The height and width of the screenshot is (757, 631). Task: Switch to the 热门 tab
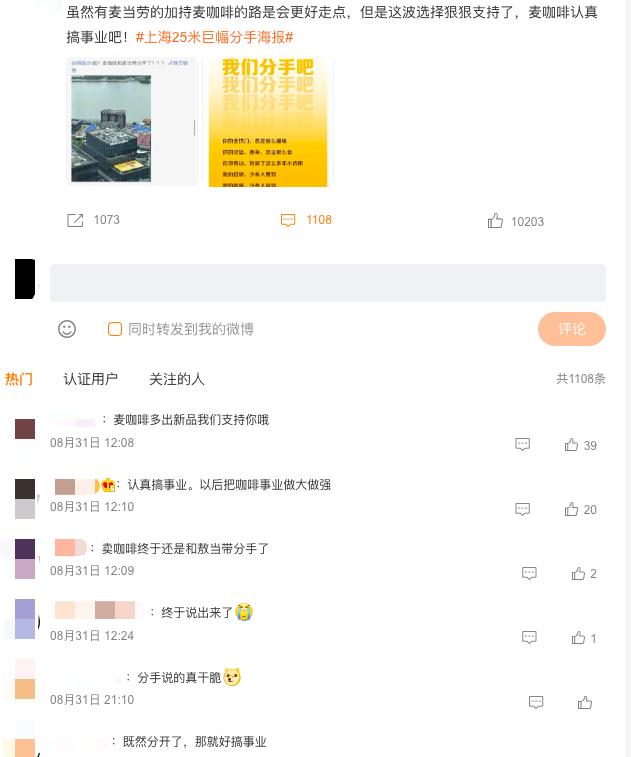(18, 379)
